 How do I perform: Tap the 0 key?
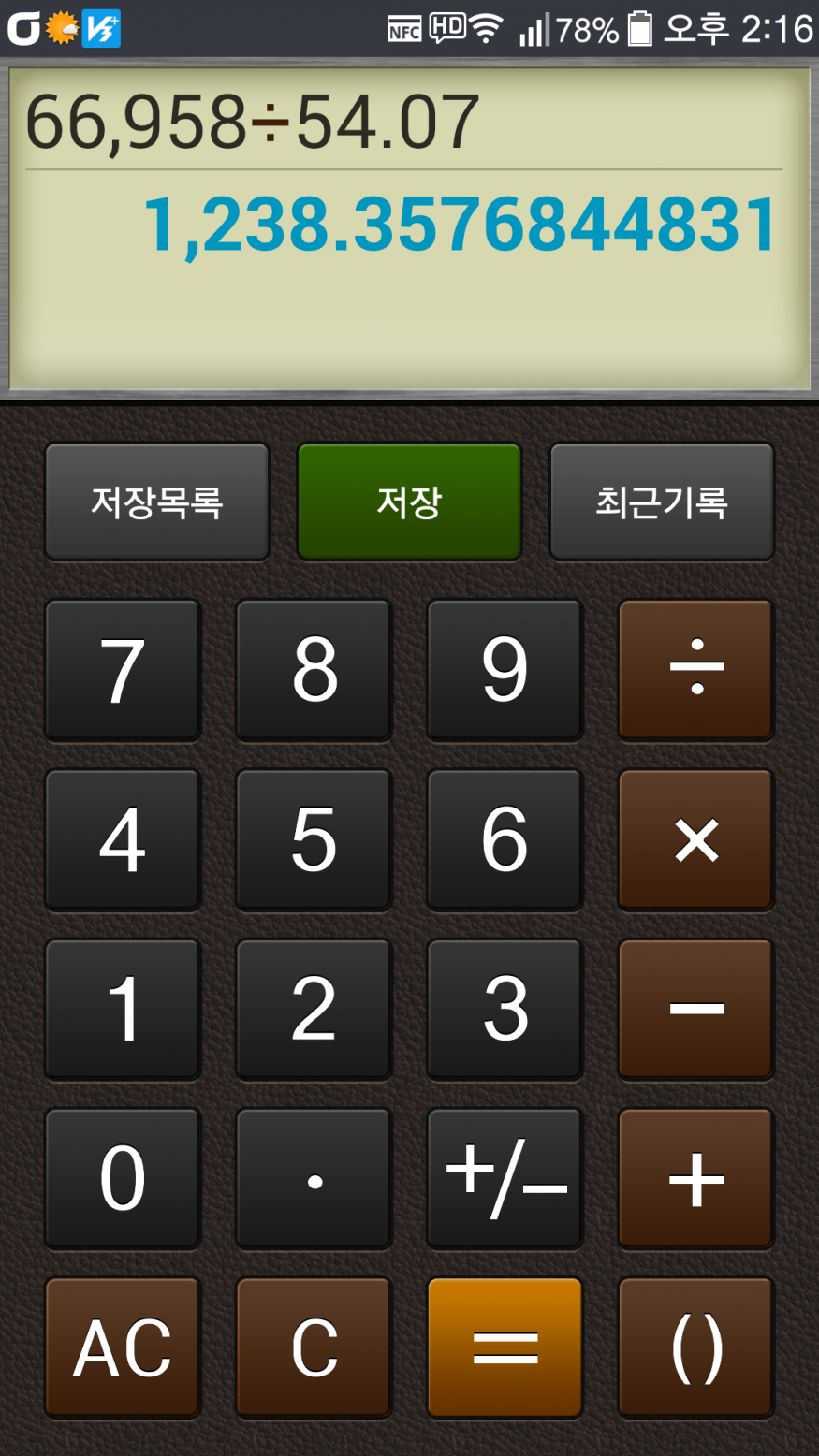[123, 1178]
